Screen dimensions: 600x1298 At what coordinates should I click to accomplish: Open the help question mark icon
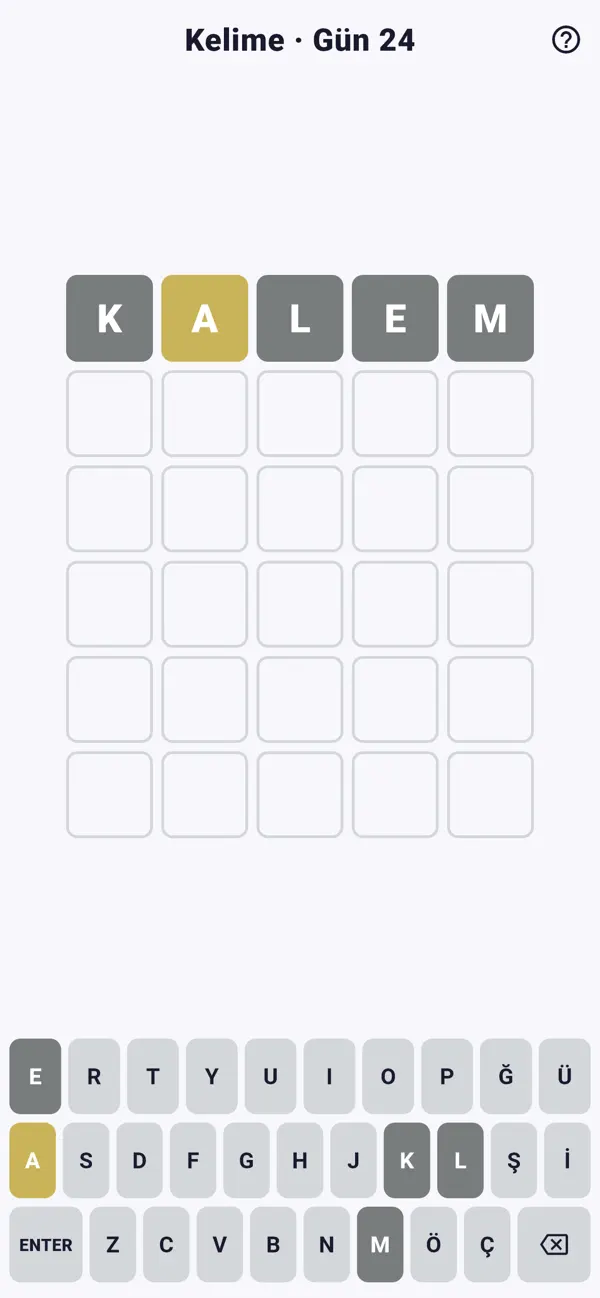pyautogui.click(x=566, y=40)
